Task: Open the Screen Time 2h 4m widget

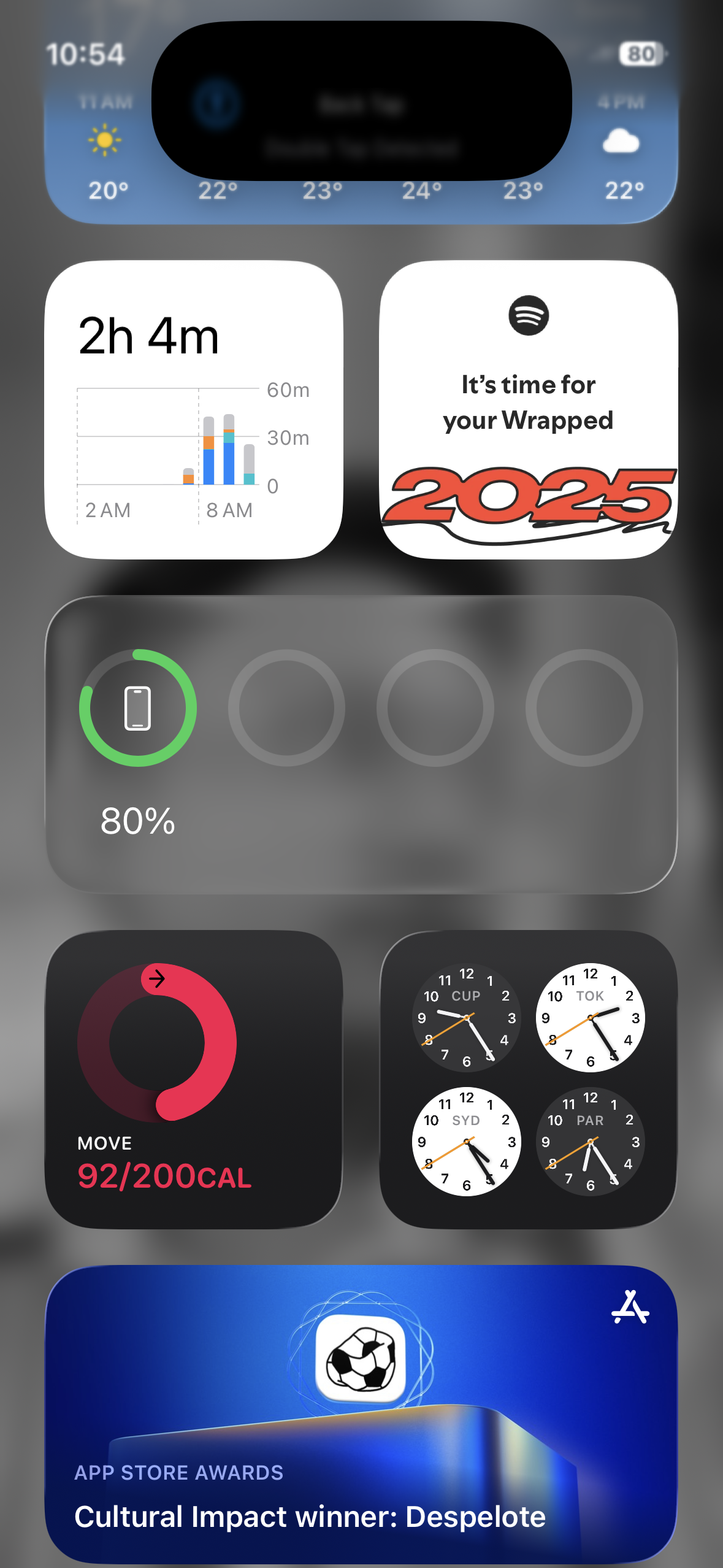Action: coord(193,410)
